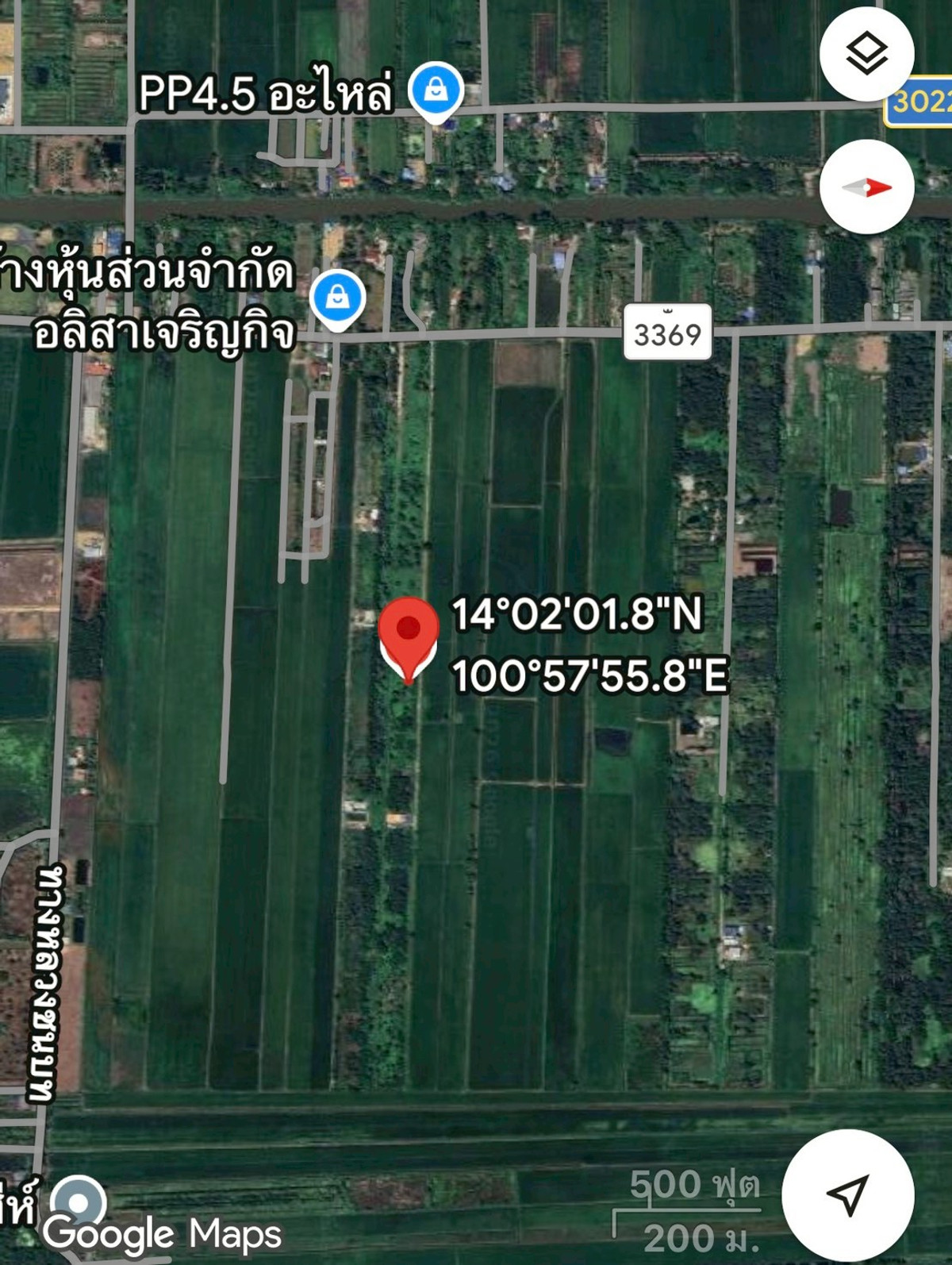Image resolution: width=952 pixels, height=1265 pixels.
Task: Open the map layers selector
Action: point(866,54)
